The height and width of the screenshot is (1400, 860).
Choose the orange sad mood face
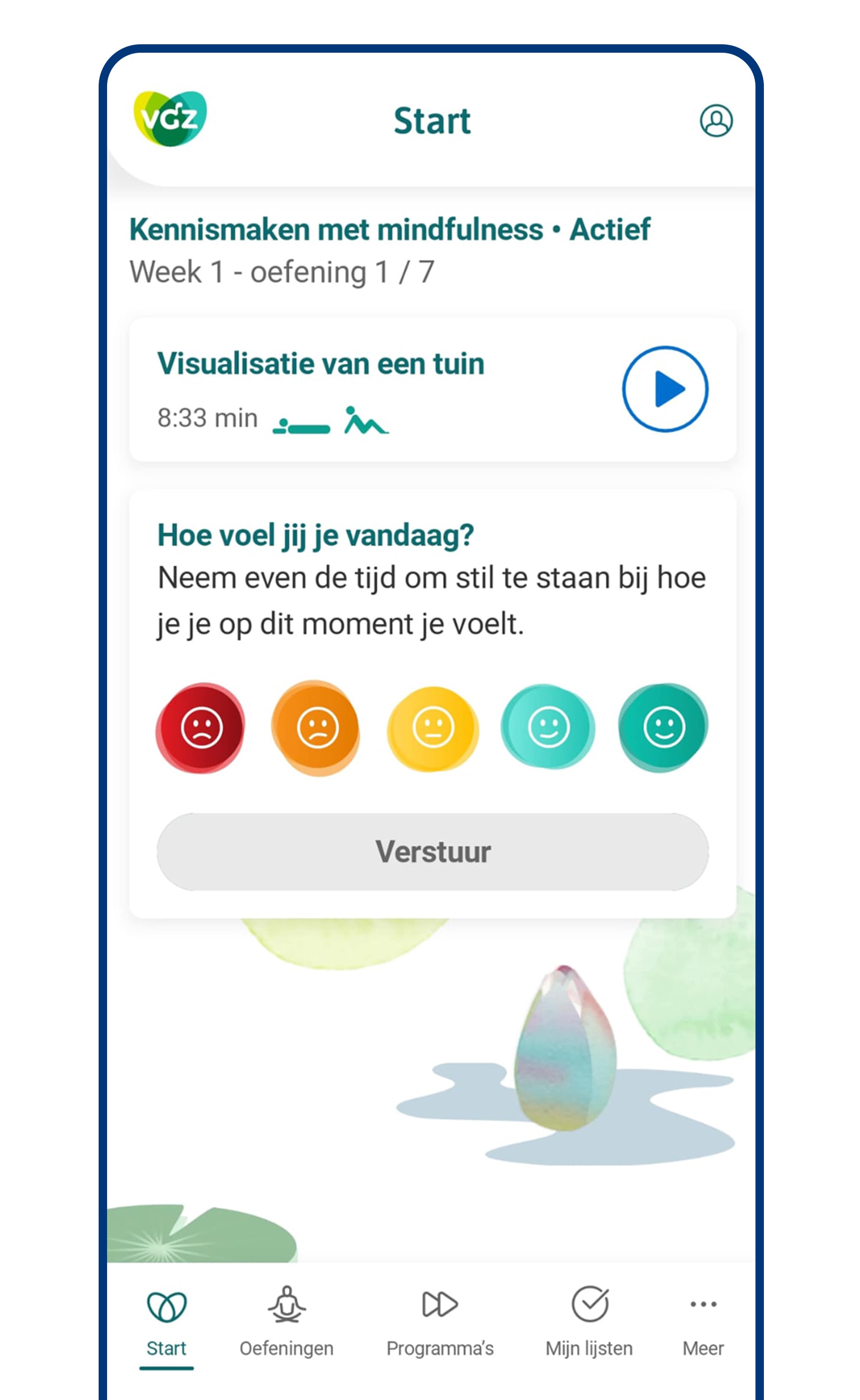(x=317, y=727)
